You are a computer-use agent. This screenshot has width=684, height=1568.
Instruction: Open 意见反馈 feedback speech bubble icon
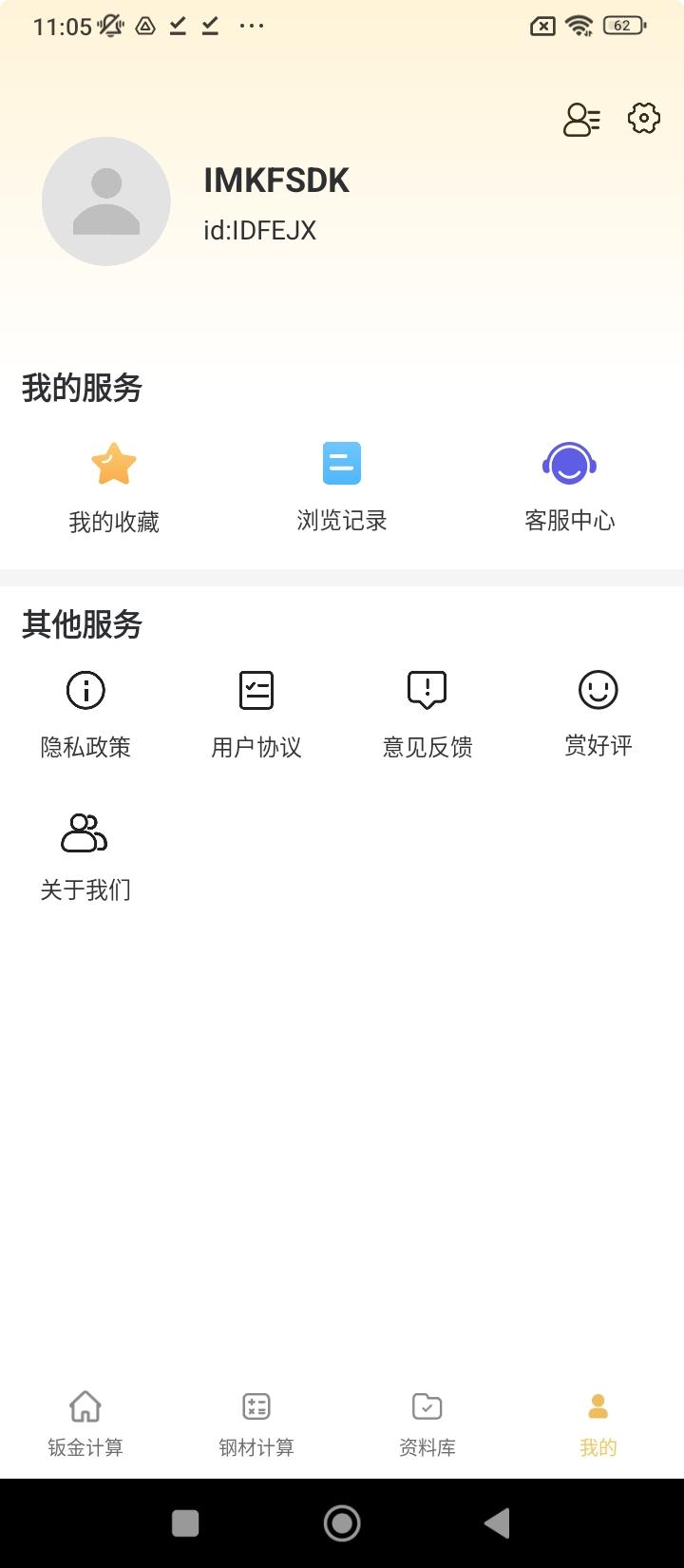coord(427,690)
